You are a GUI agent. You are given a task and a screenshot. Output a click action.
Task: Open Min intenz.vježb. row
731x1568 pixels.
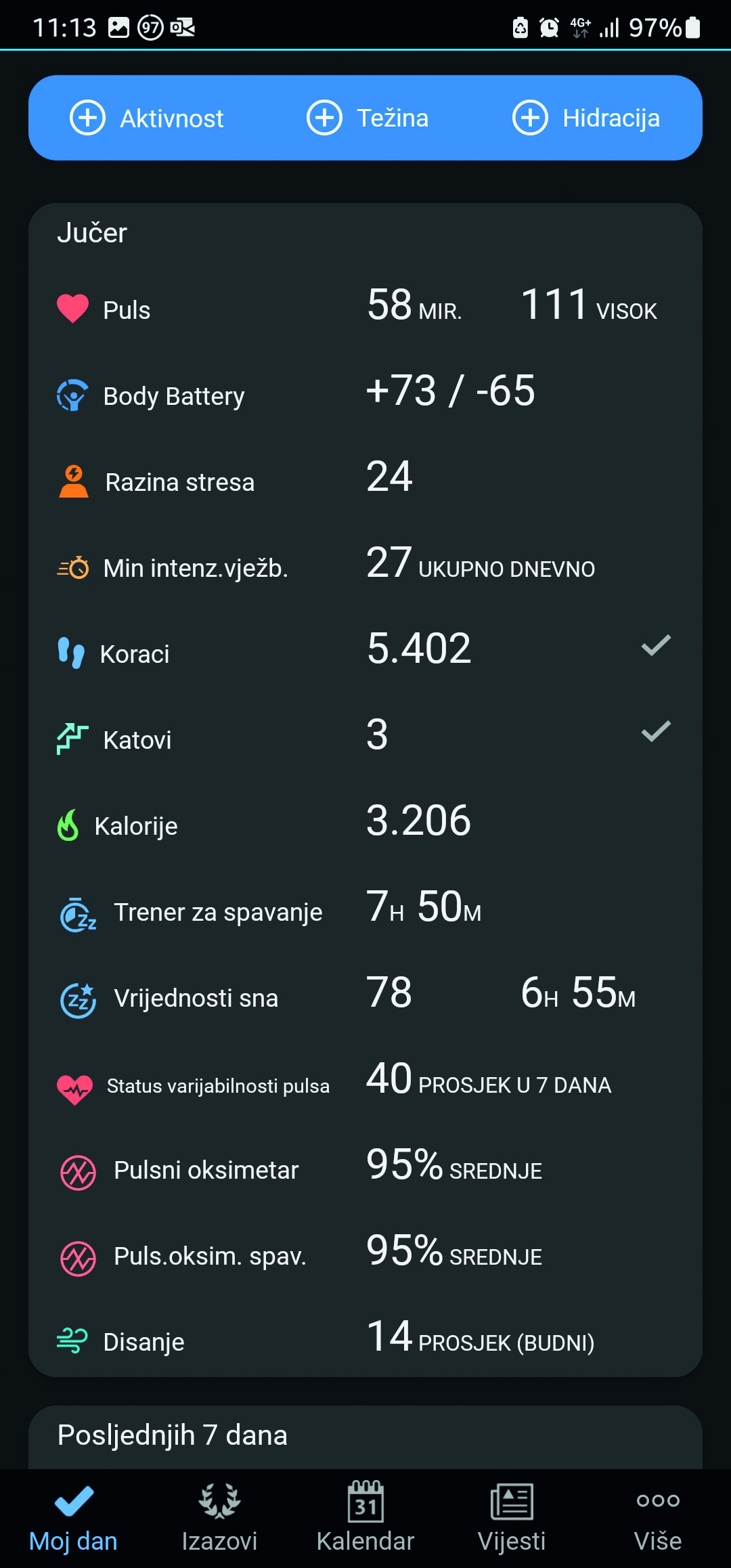click(365, 567)
